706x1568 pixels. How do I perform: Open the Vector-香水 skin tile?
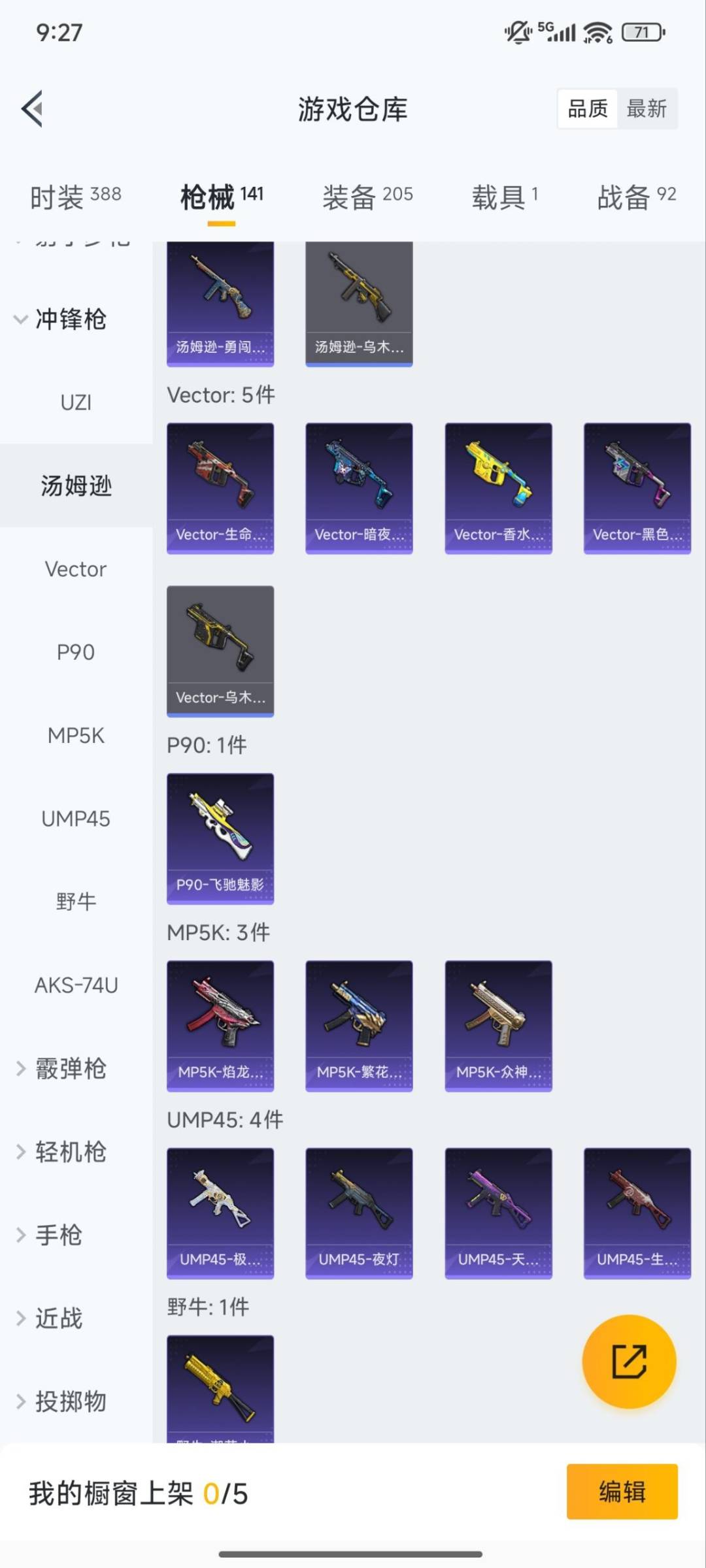coord(498,488)
